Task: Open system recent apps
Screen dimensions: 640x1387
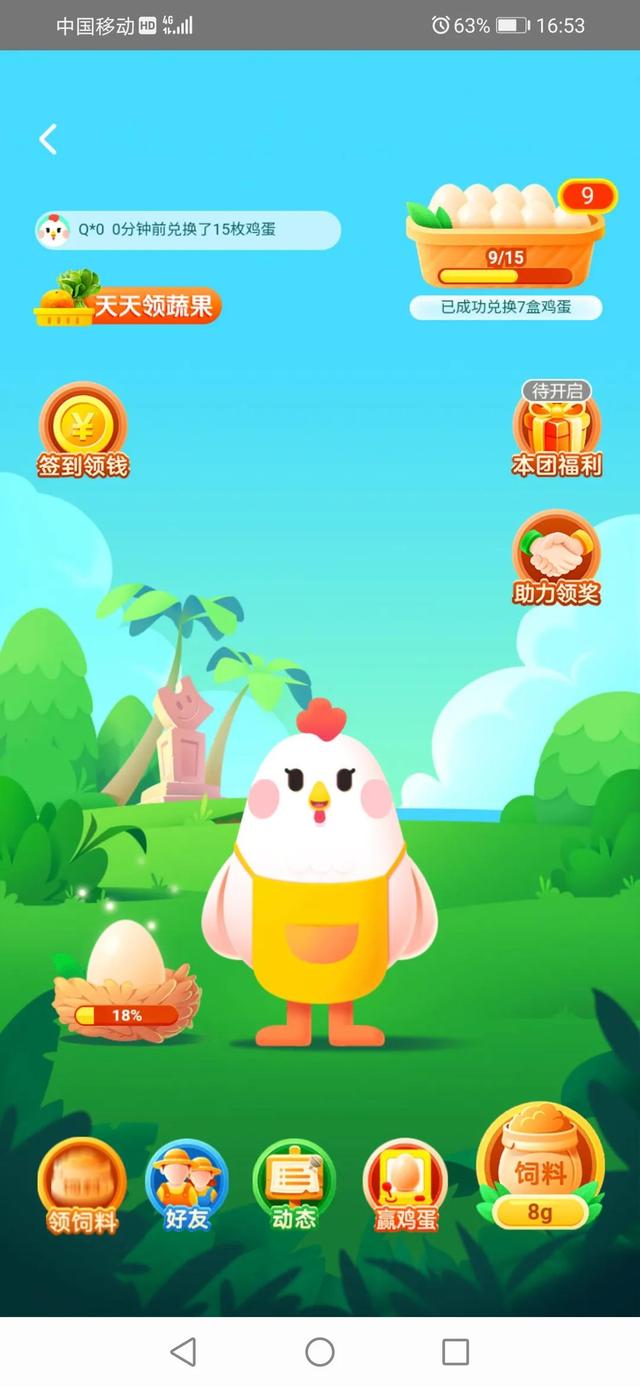Action: click(x=455, y=1352)
